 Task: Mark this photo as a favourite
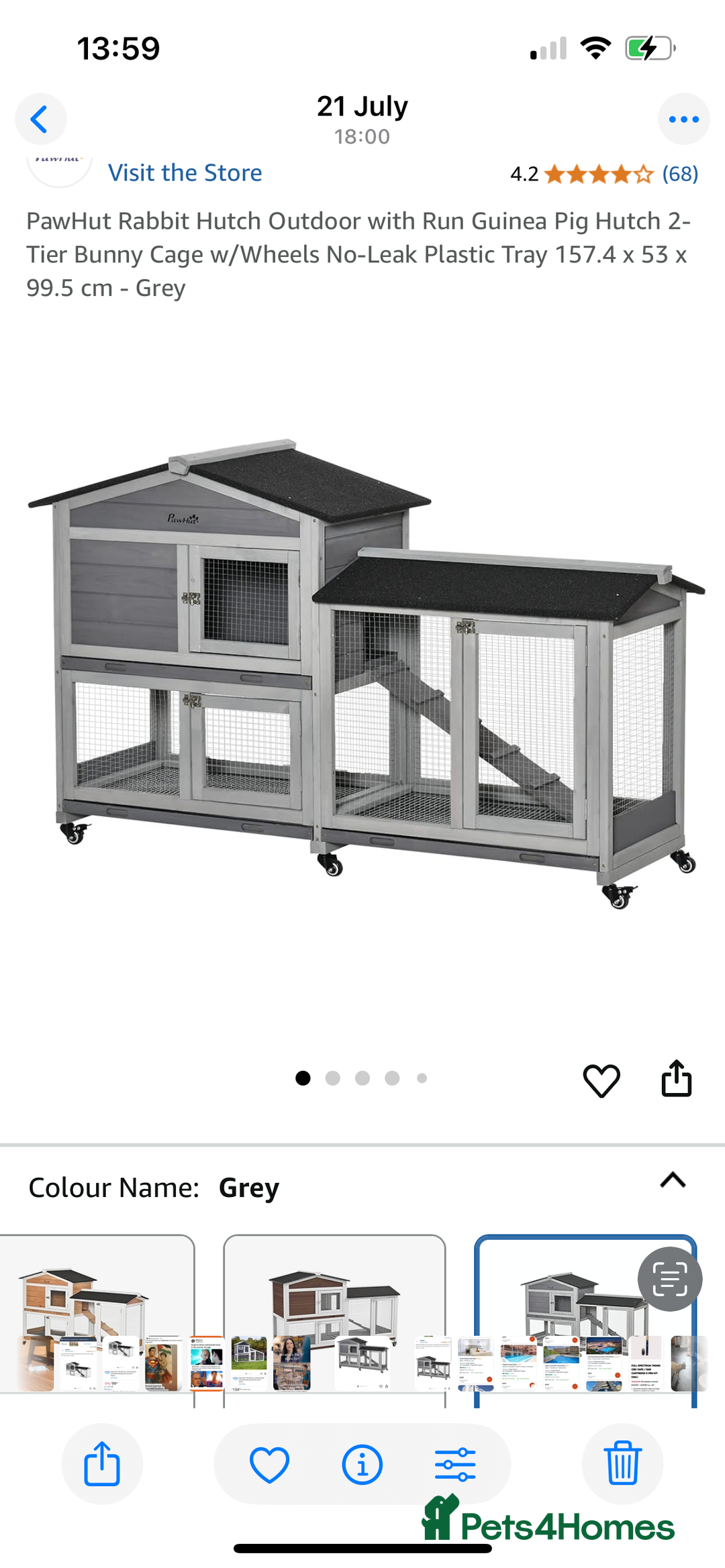click(x=269, y=1463)
